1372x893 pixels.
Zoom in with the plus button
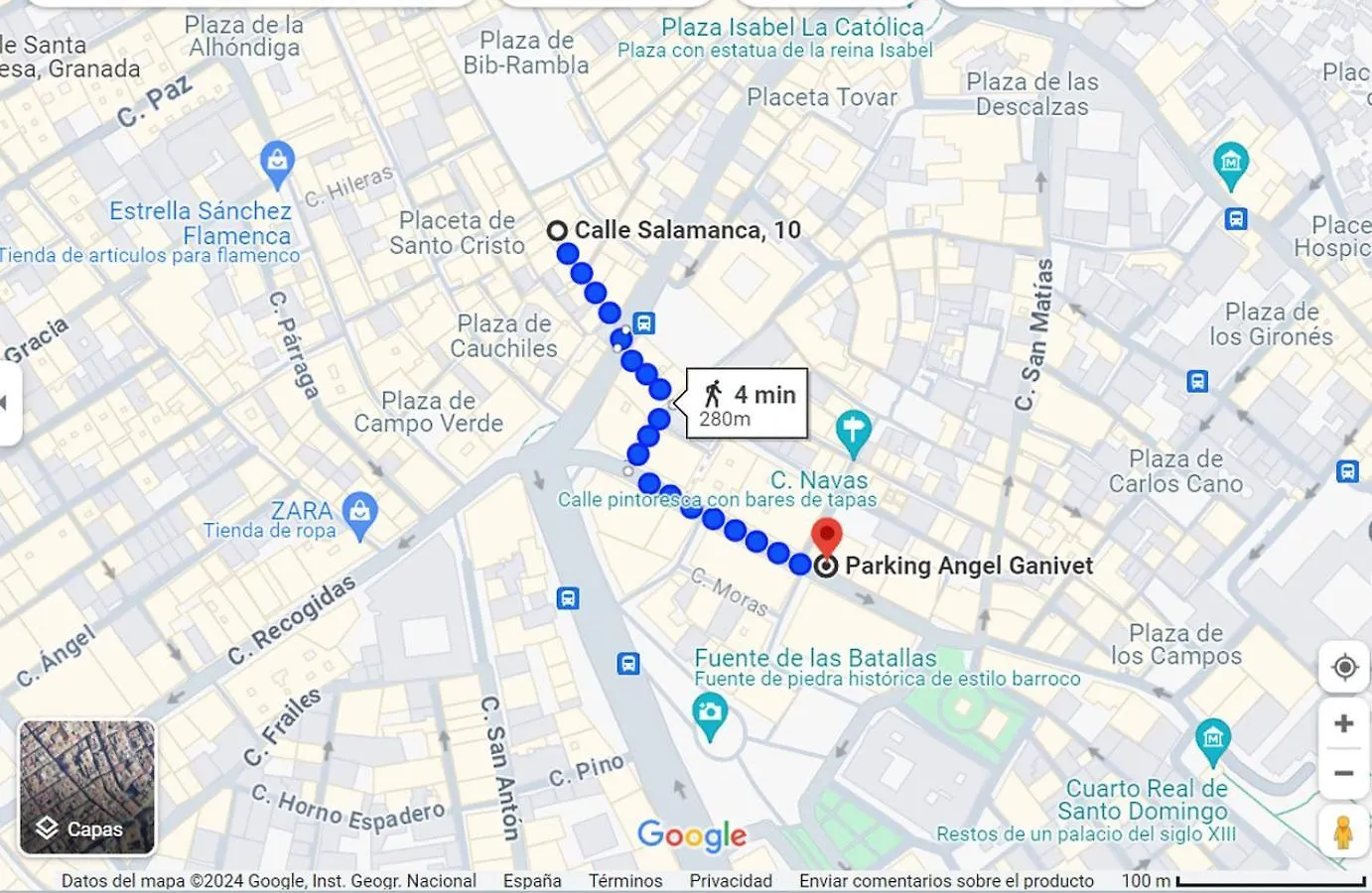1344,723
